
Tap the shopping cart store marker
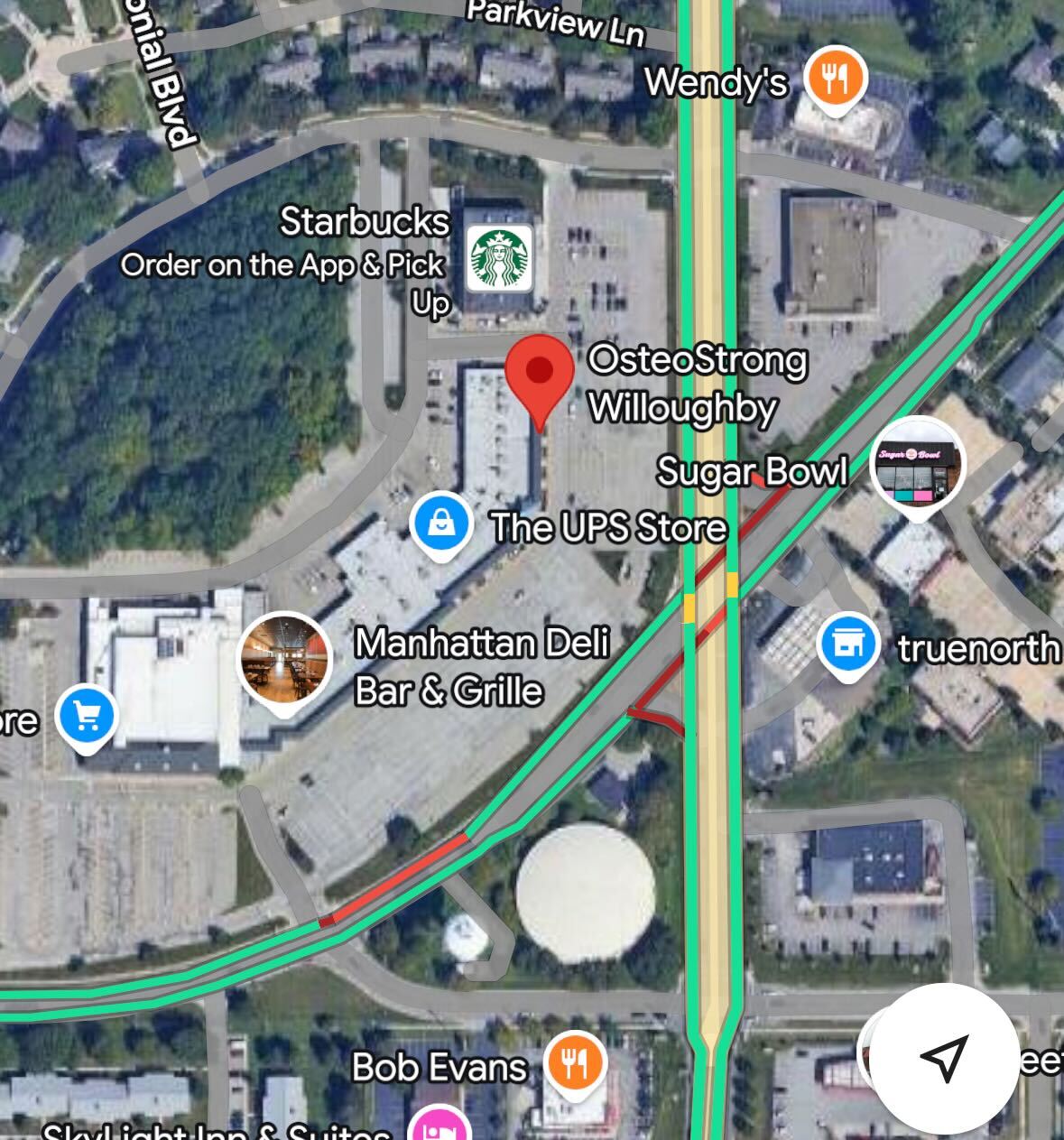pos(86,717)
